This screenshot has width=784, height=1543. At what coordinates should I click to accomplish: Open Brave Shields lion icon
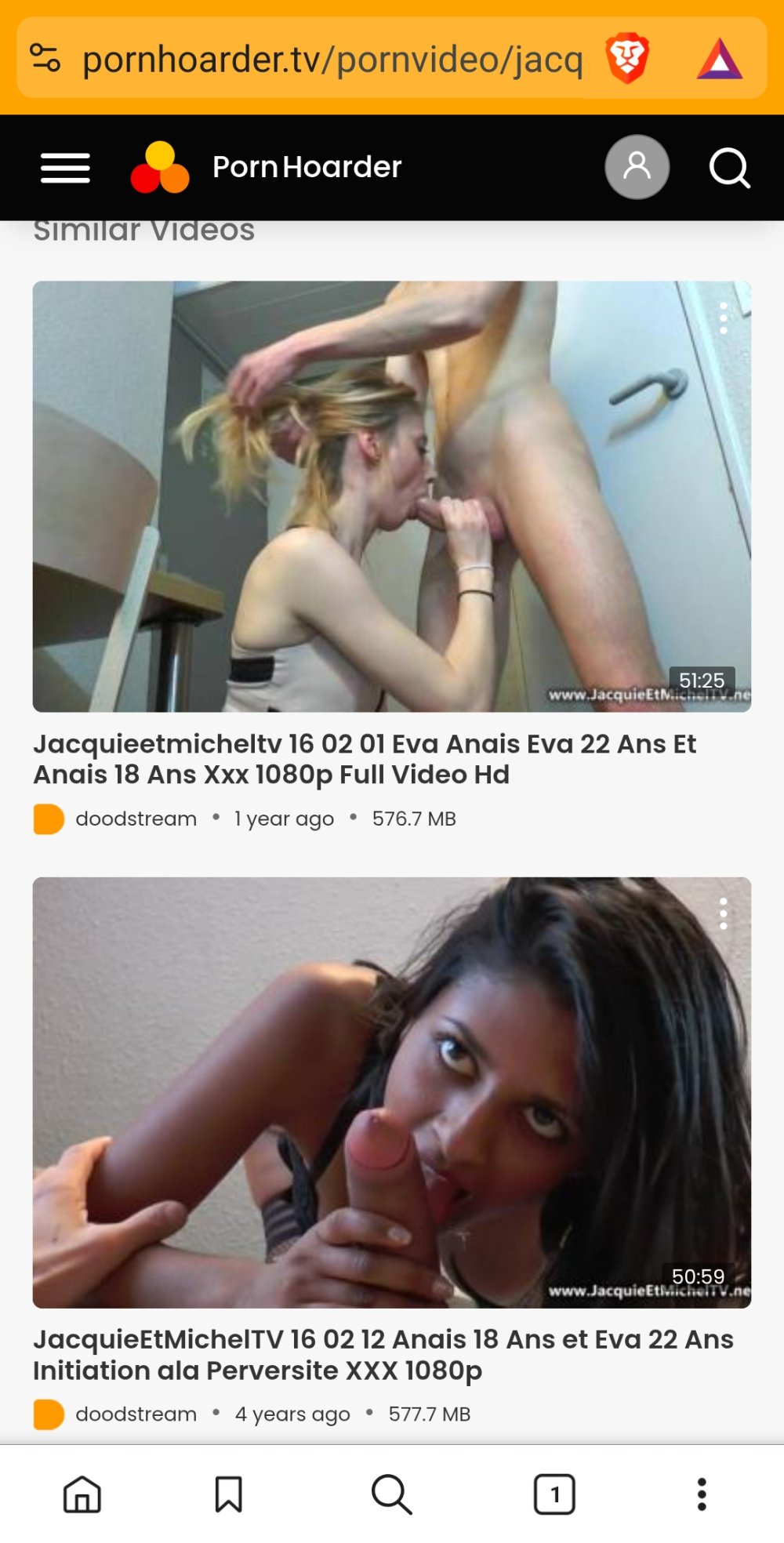(627, 59)
